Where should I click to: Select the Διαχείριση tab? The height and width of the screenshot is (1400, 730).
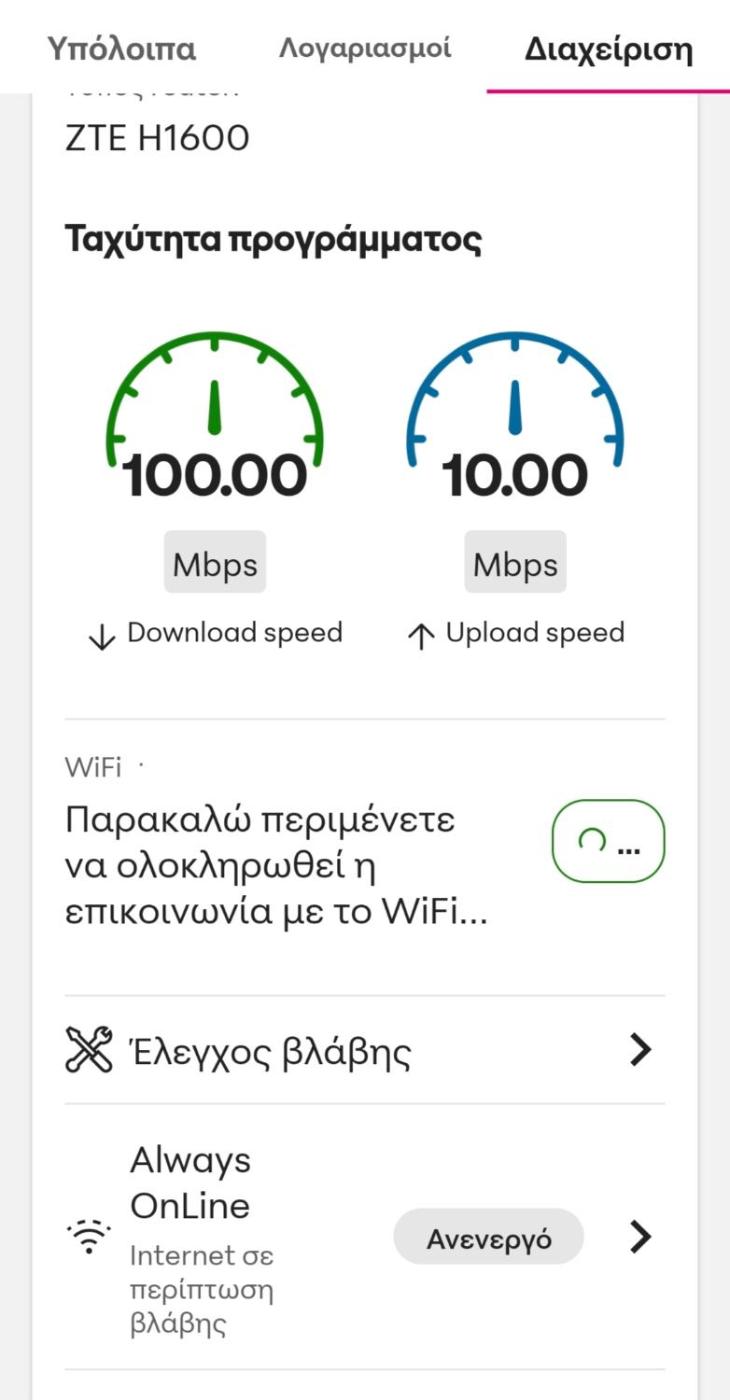point(608,48)
